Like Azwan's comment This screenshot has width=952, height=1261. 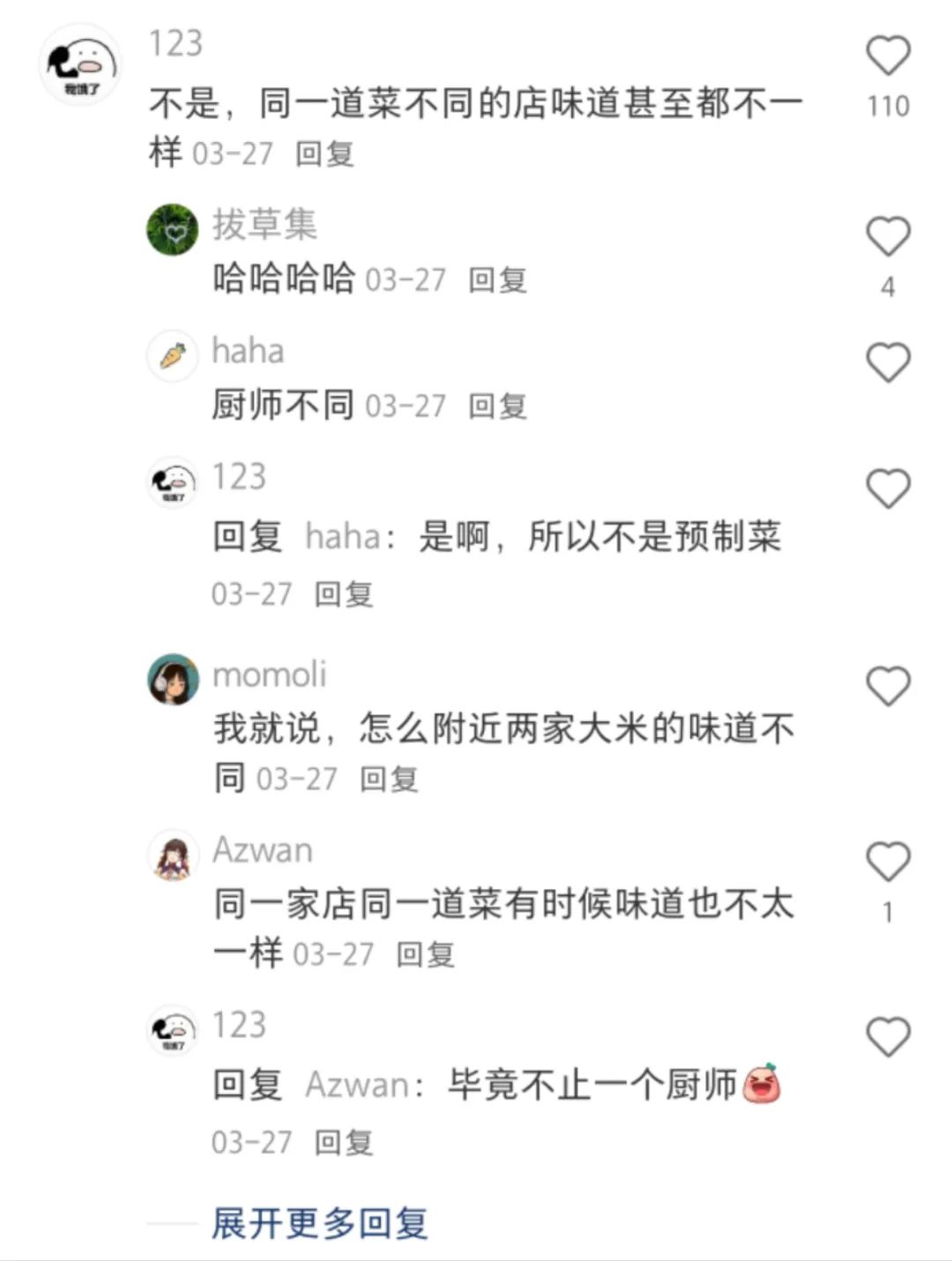888,862
